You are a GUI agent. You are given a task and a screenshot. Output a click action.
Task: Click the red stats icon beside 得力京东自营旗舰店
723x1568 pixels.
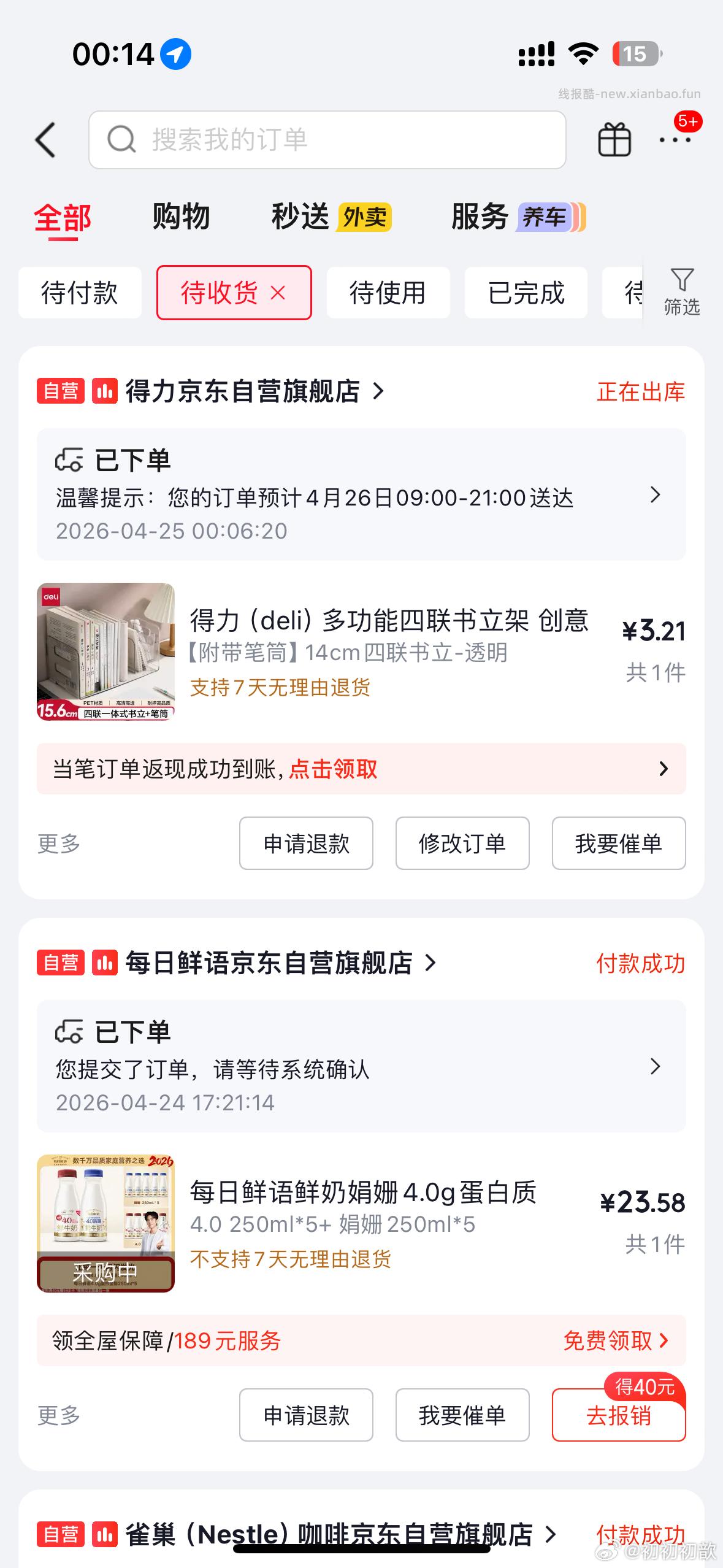point(102,391)
